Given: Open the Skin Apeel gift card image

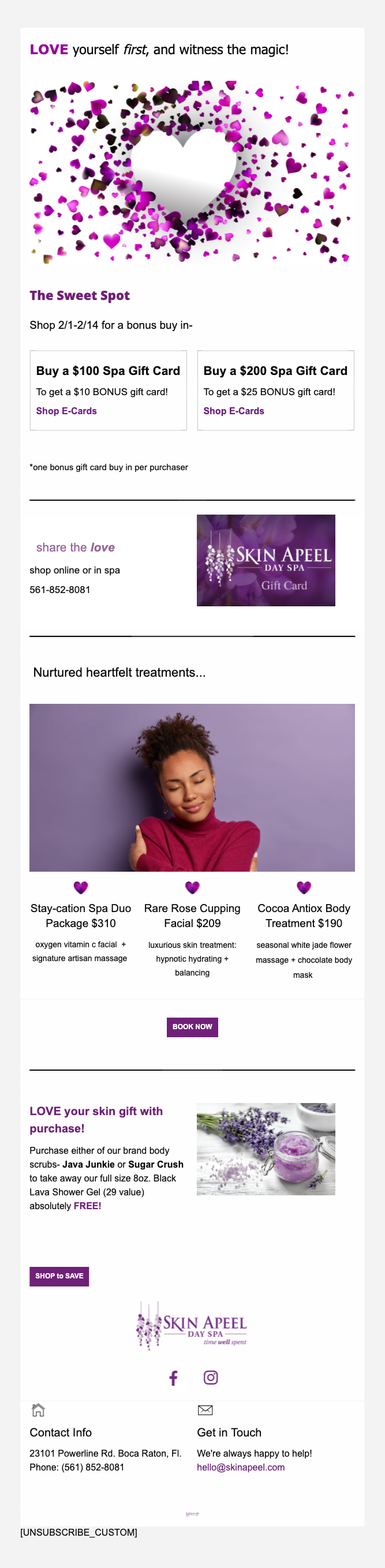Looking at the screenshot, I should tap(266, 560).
